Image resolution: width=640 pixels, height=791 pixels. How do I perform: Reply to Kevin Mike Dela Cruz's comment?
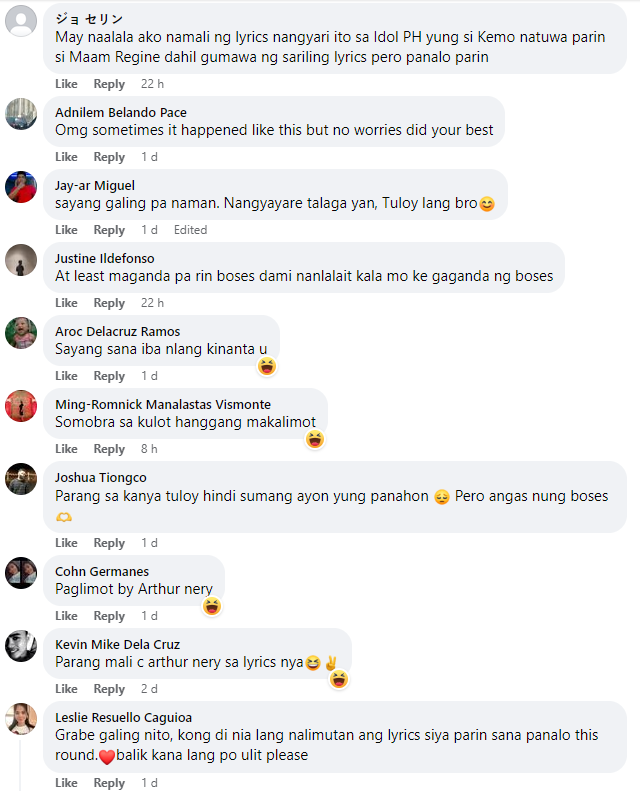pyautogui.click(x=109, y=689)
